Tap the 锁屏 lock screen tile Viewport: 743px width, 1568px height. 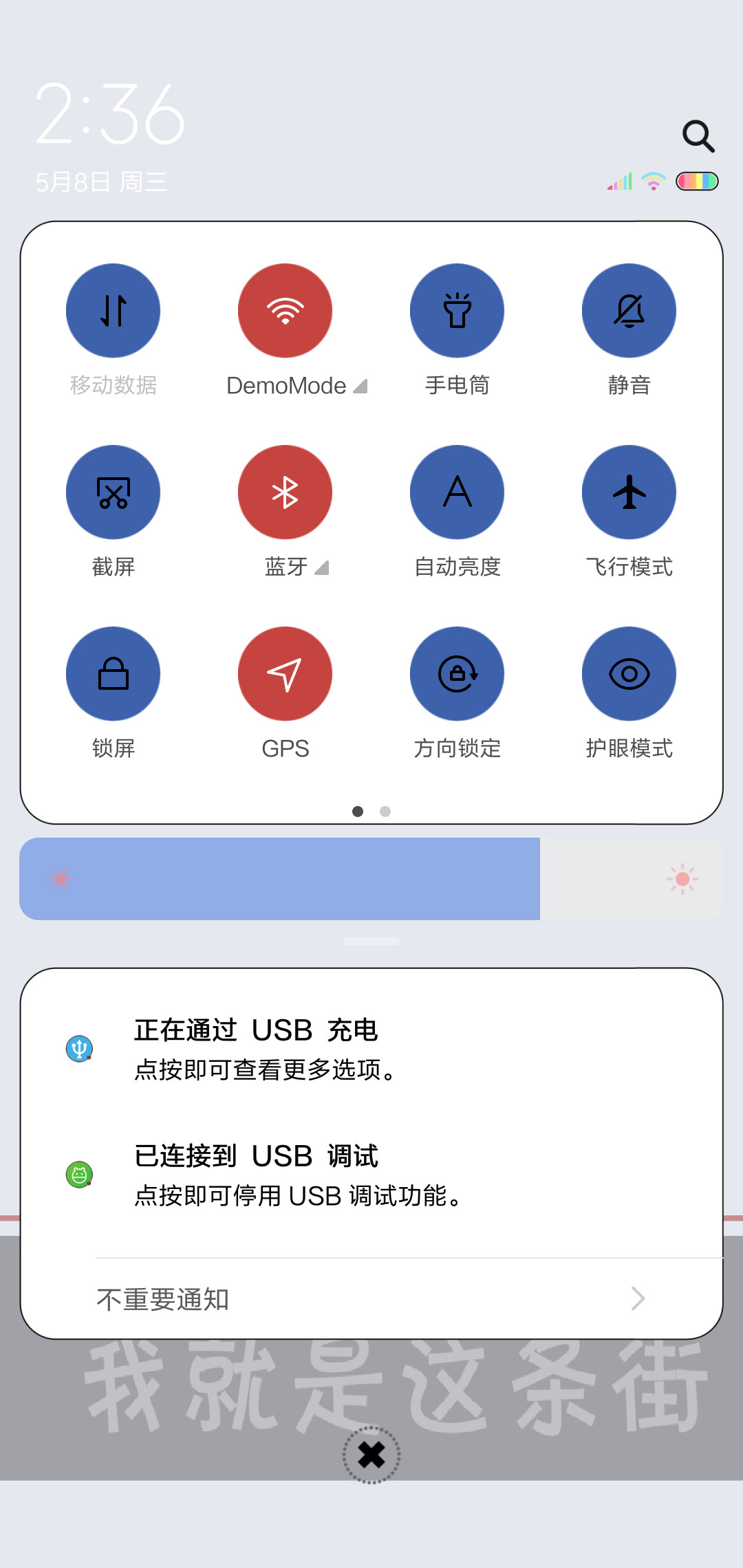click(x=113, y=673)
